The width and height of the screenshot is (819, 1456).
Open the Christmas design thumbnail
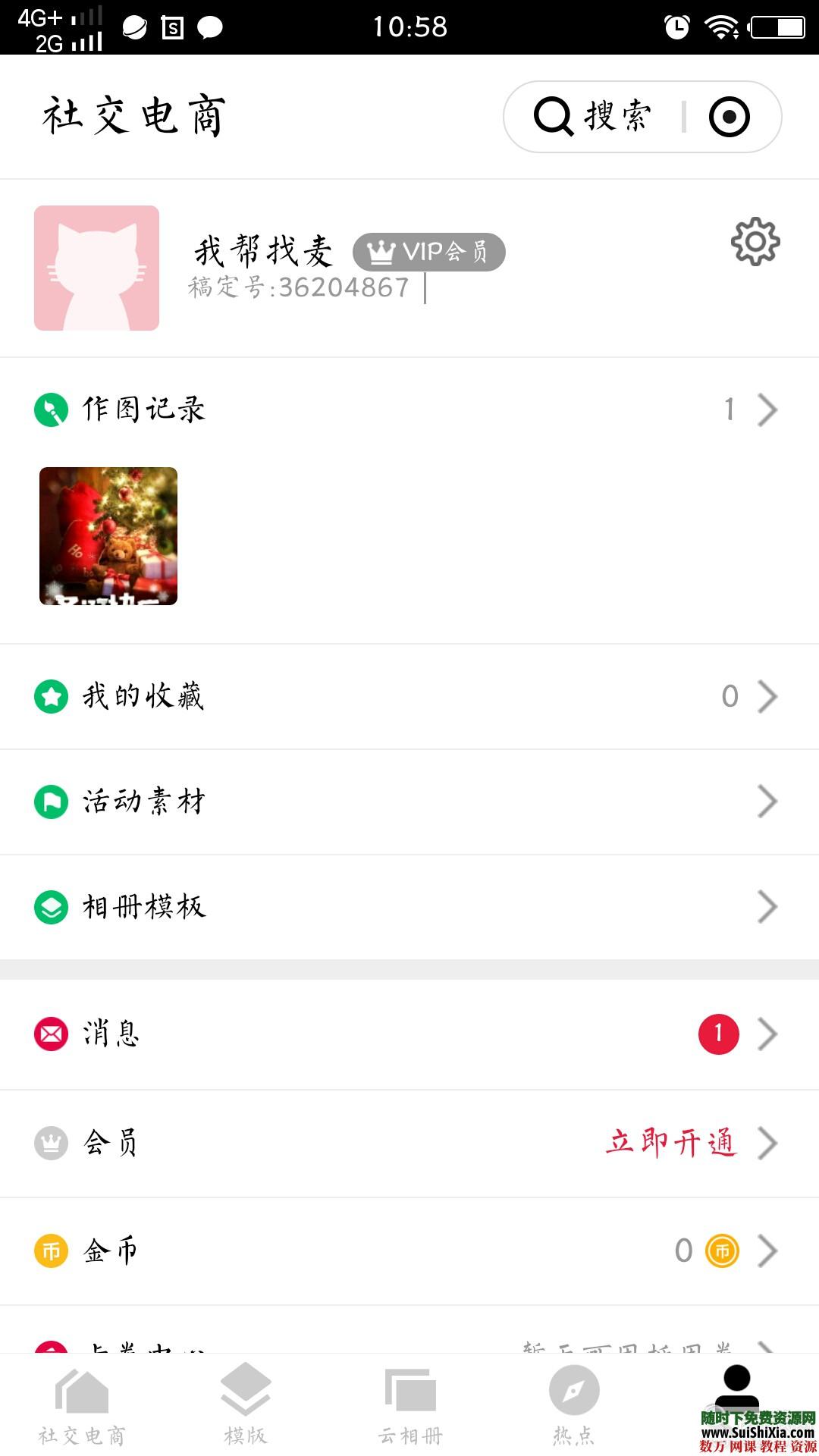coord(108,537)
